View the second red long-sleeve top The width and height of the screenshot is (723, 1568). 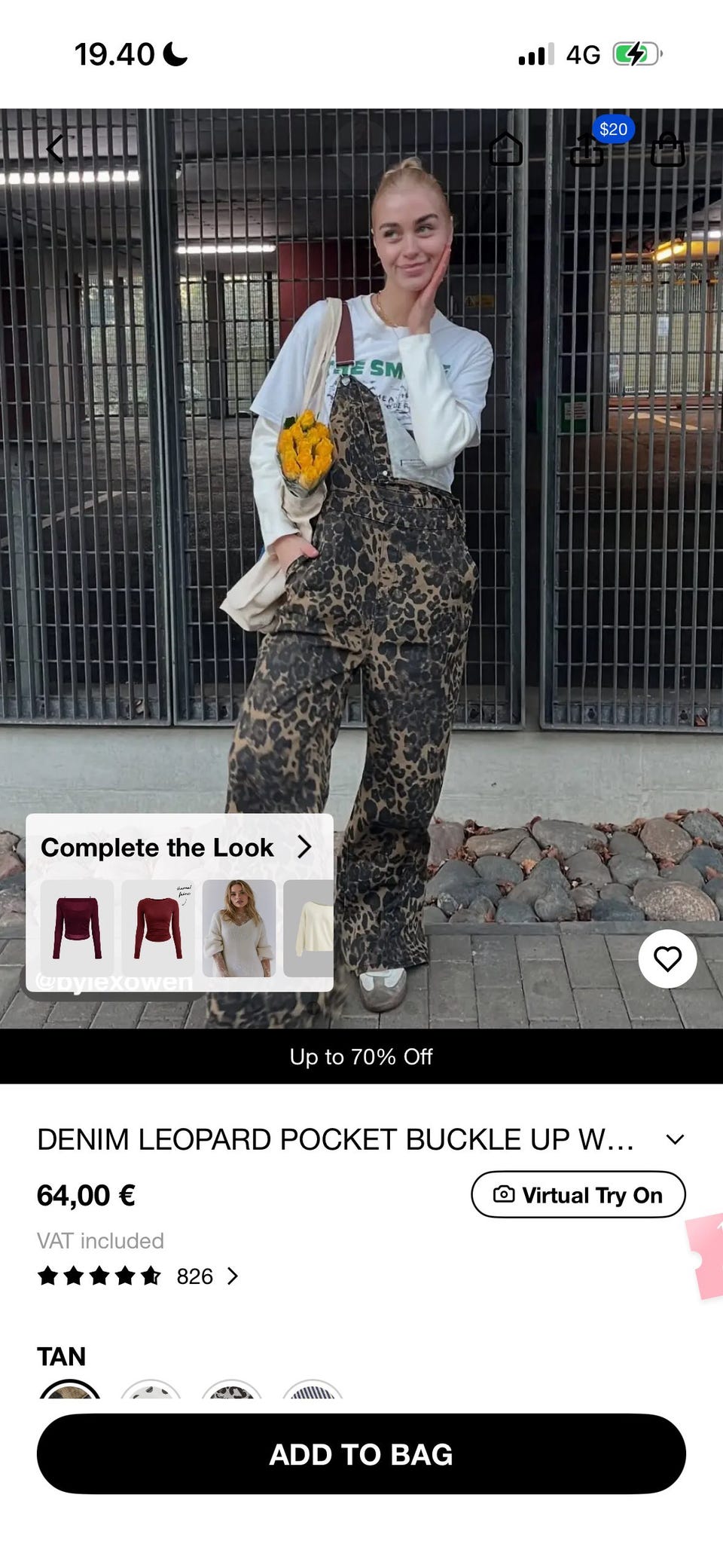click(x=158, y=928)
